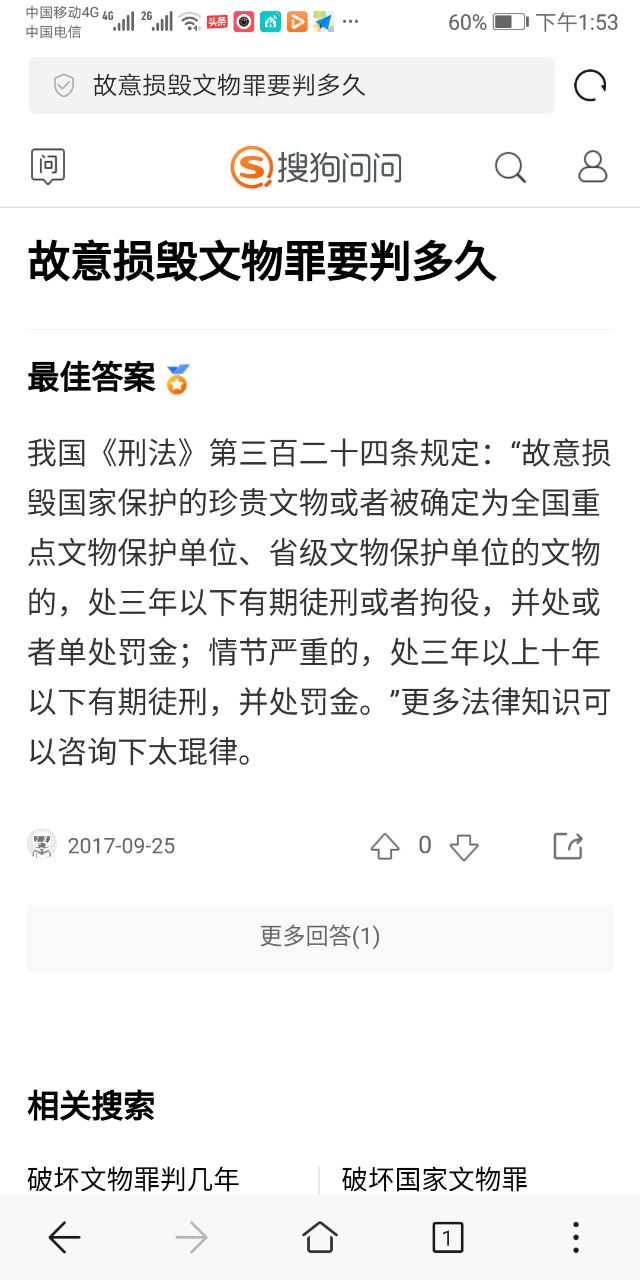Open the 搜狗问问 search magnifier
The height and width of the screenshot is (1280, 640).
pyautogui.click(x=510, y=167)
